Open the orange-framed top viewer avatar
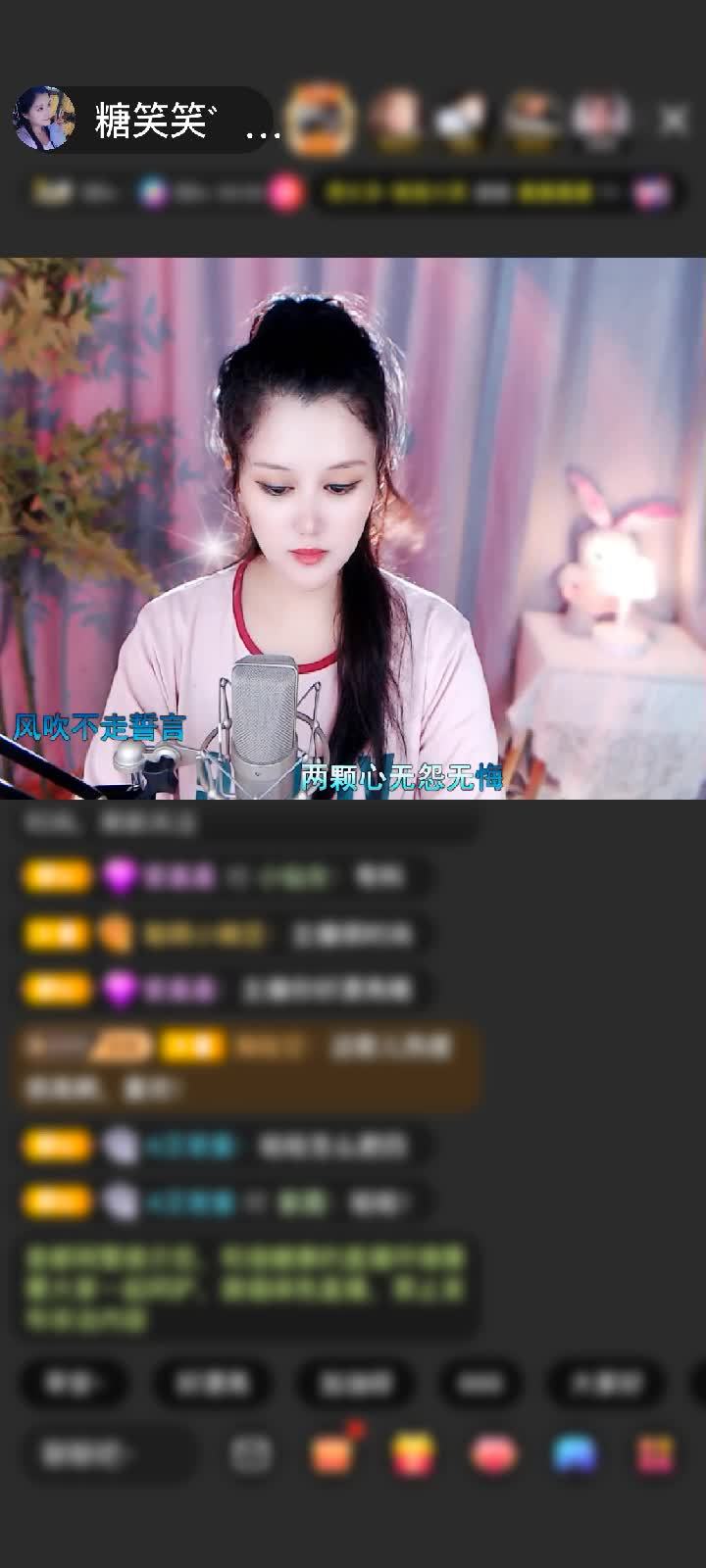 click(324, 120)
